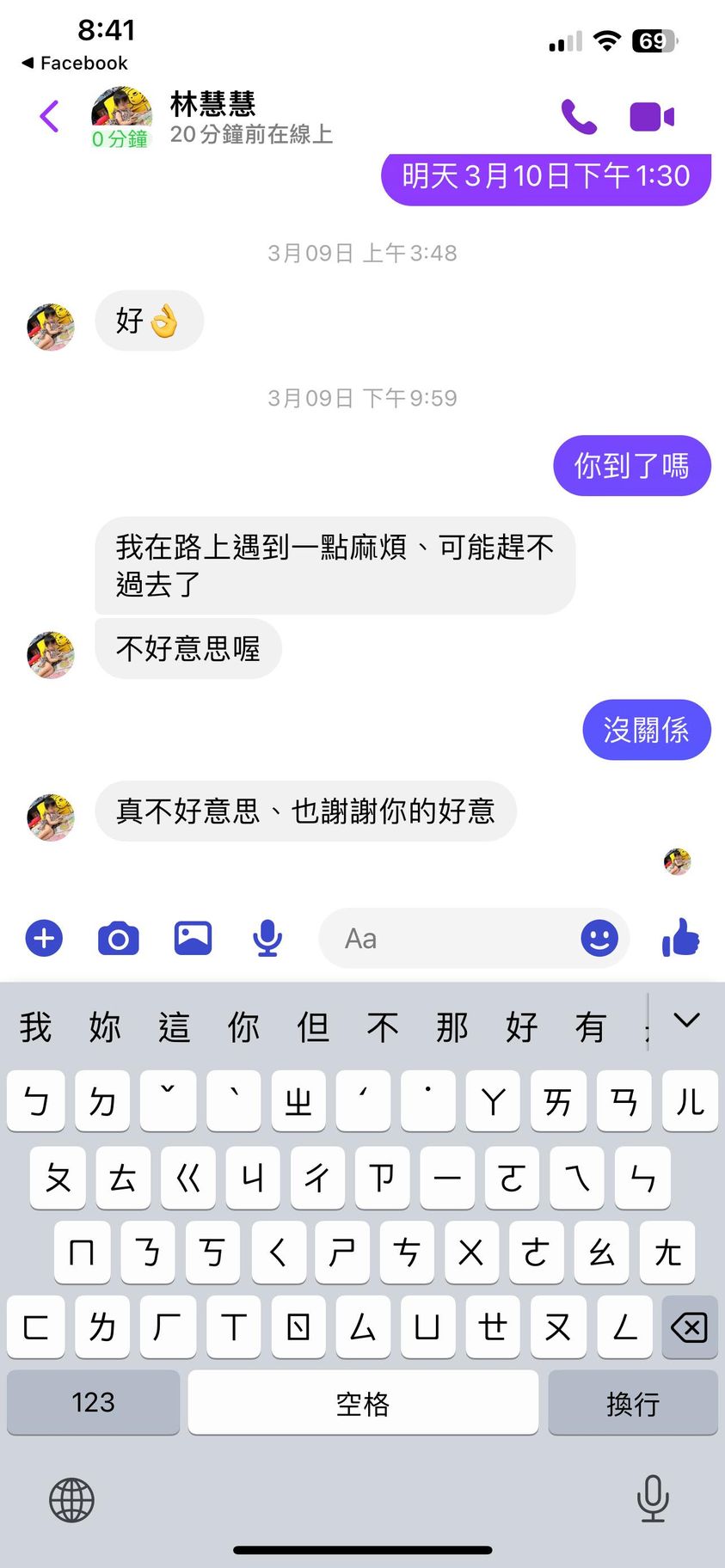Select the suggested word 好
Viewport: 725px width, 1568px height.
pos(521,1027)
